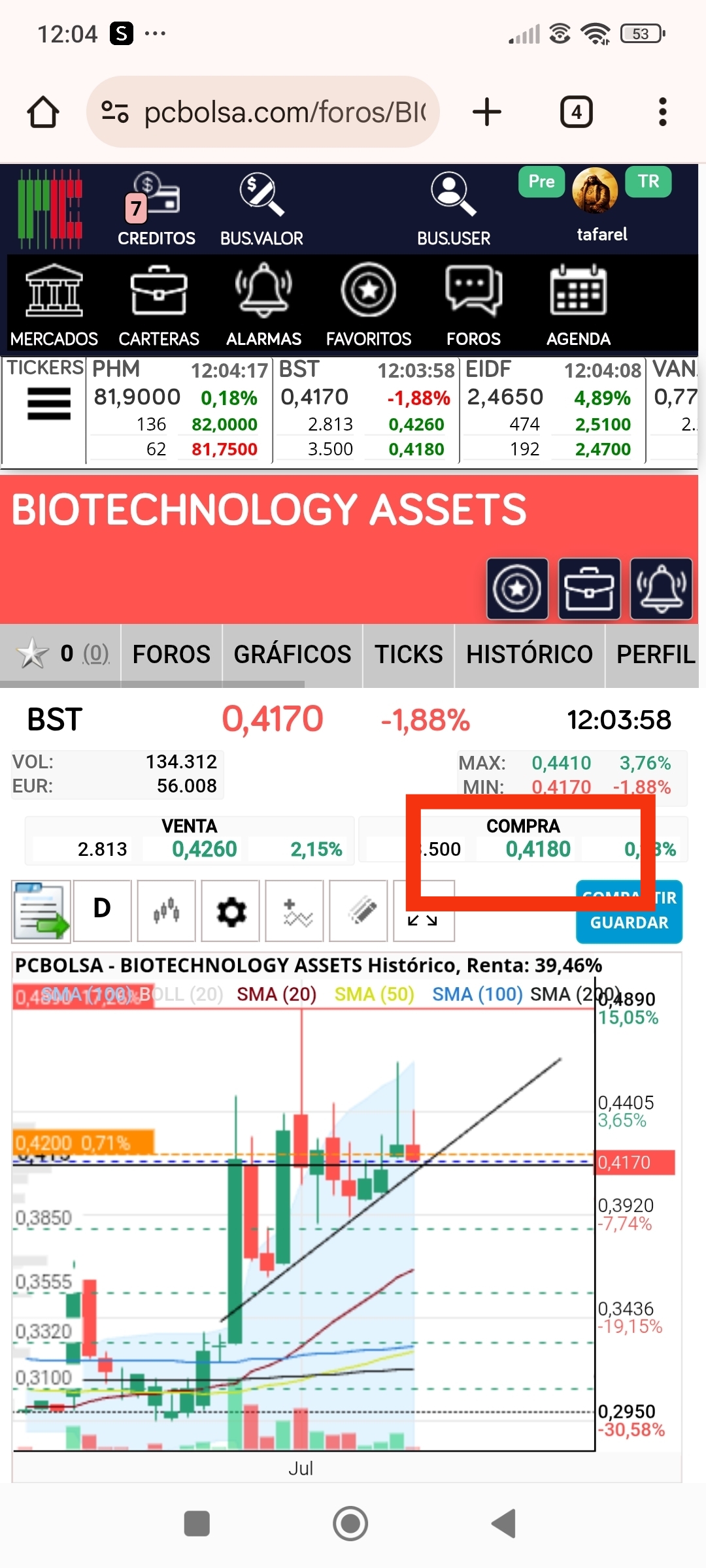The height and width of the screenshot is (1568, 706).
Task: Open the CREDITOS section
Action: click(156, 209)
